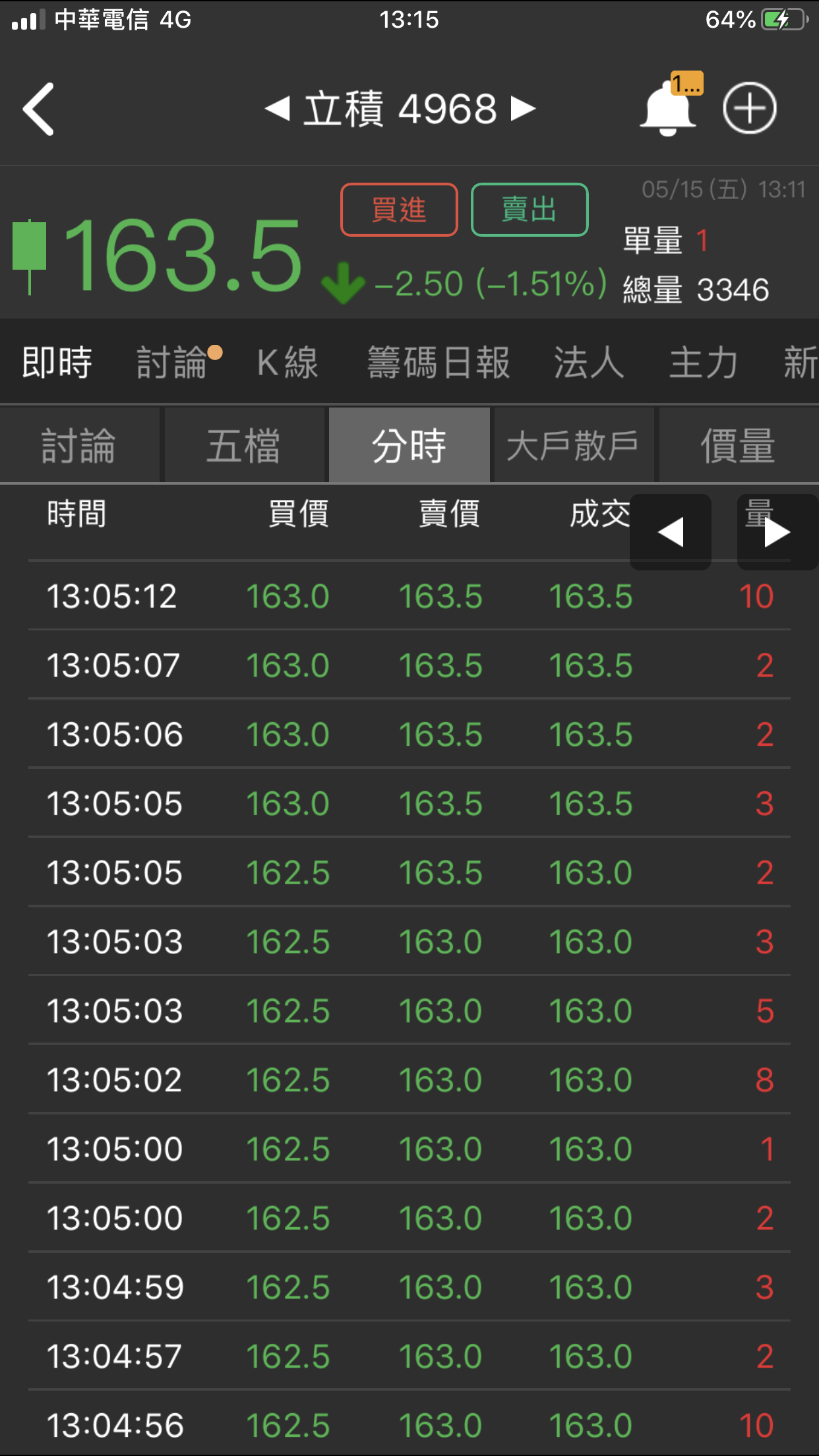This screenshot has height=1456, width=819.
Task: Open the 籌碼日報 tab
Action: [x=439, y=362]
